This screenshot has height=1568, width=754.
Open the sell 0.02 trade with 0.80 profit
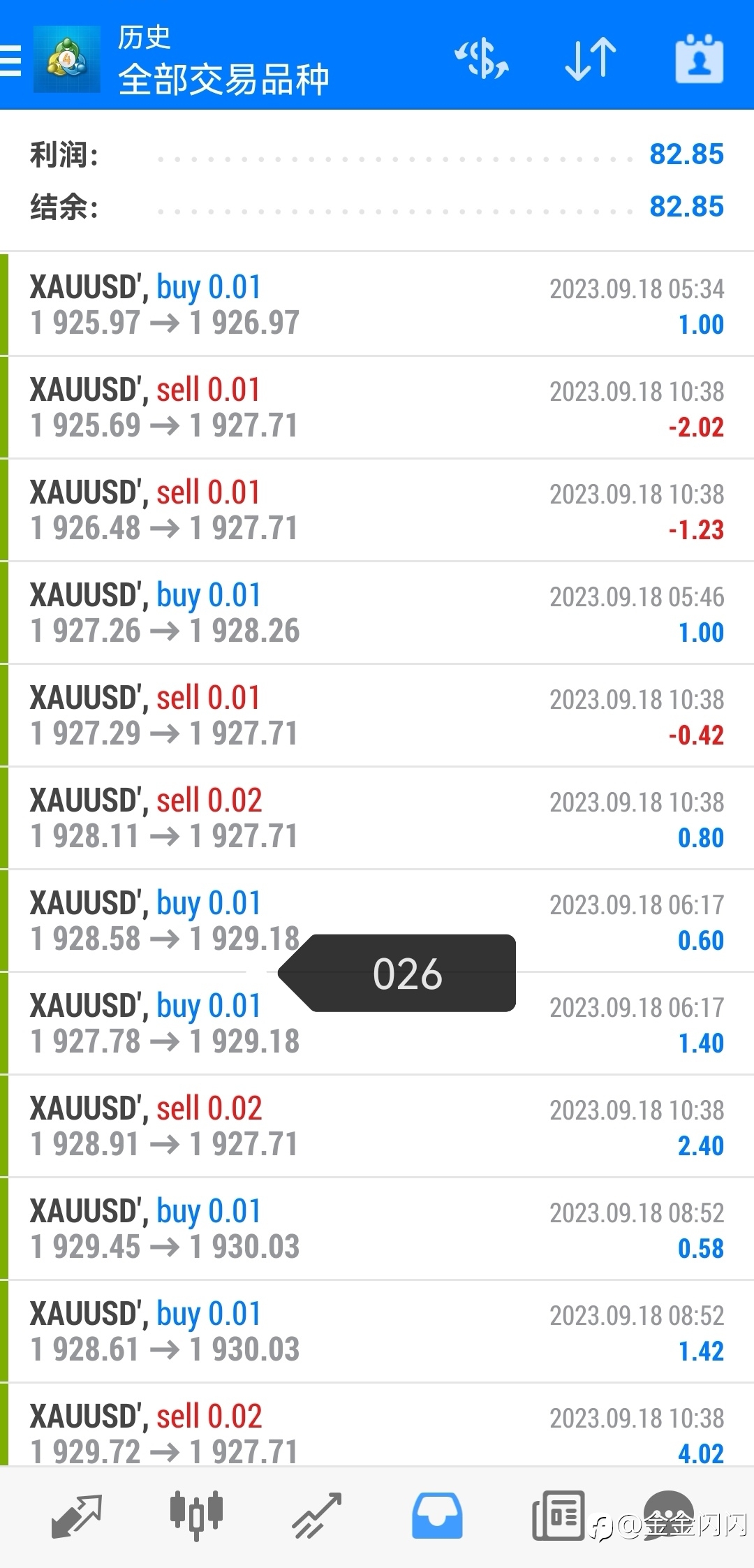click(377, 818)
